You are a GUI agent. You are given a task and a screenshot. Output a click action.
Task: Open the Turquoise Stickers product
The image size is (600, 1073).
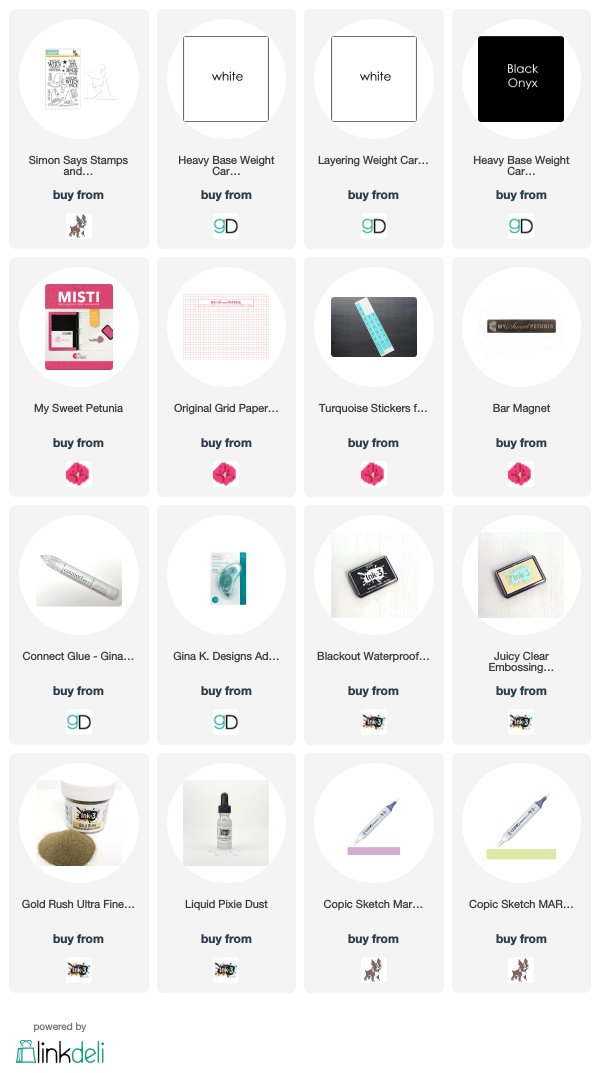pos(374,377)
